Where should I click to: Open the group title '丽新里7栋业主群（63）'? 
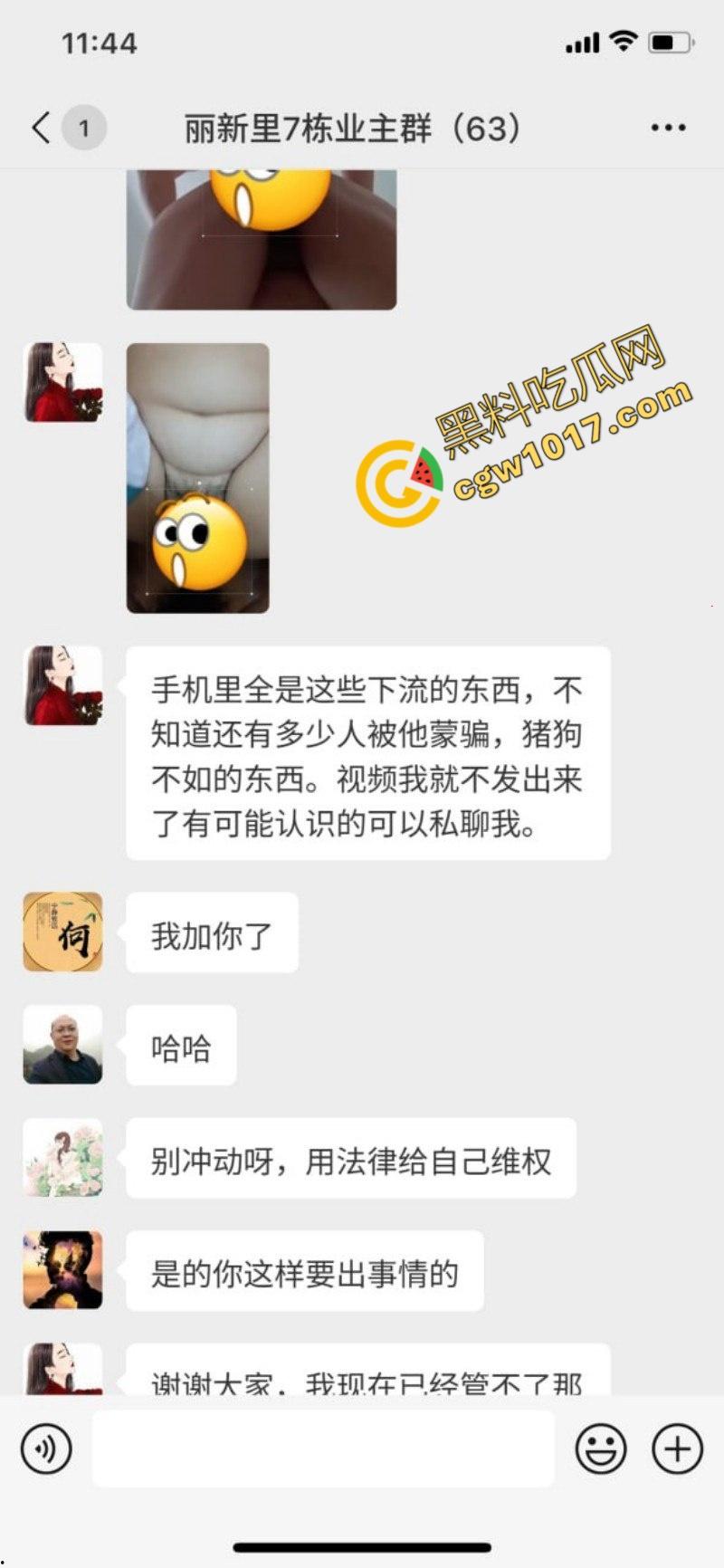[348, 127]
